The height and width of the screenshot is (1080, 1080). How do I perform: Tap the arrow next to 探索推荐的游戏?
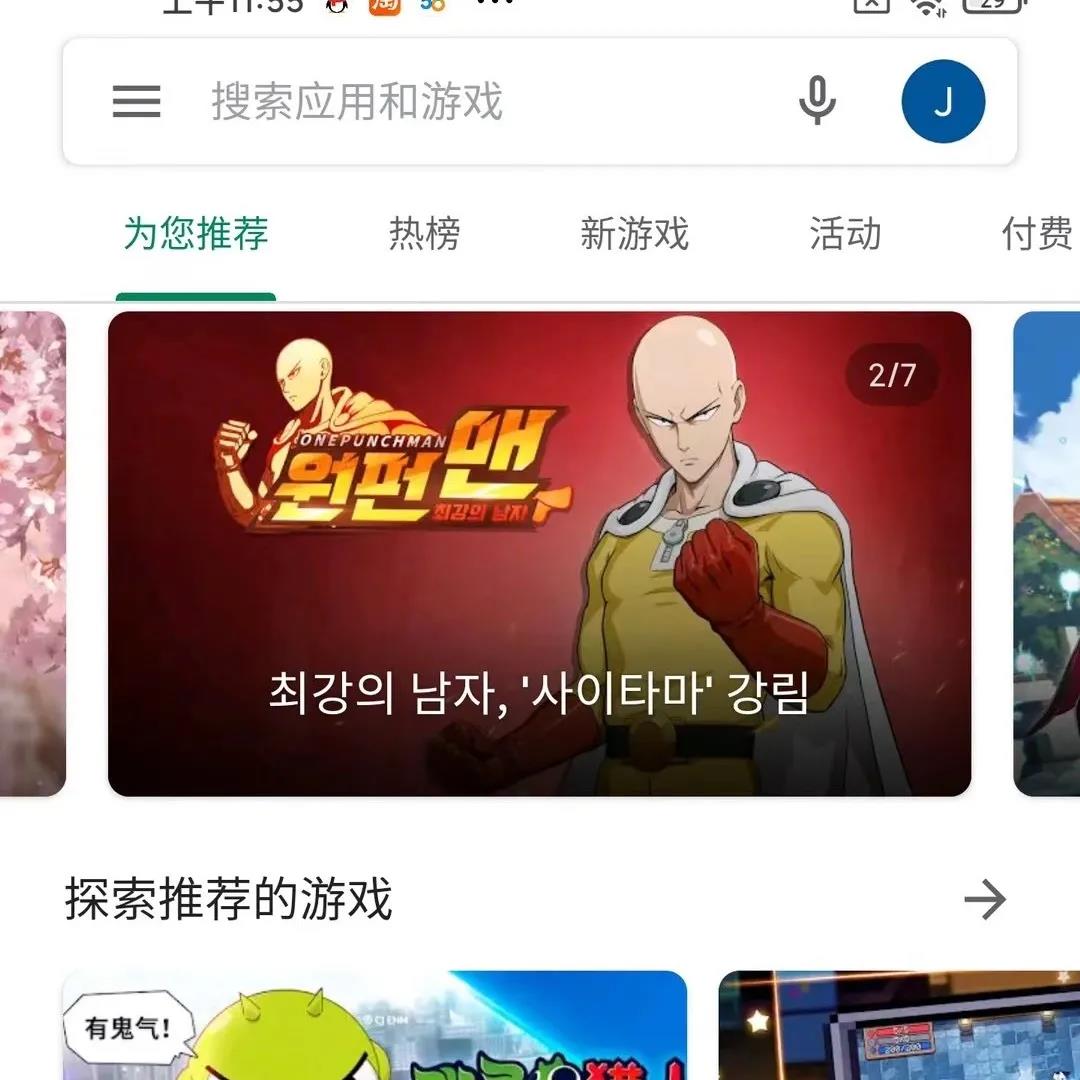coord(985,900)
